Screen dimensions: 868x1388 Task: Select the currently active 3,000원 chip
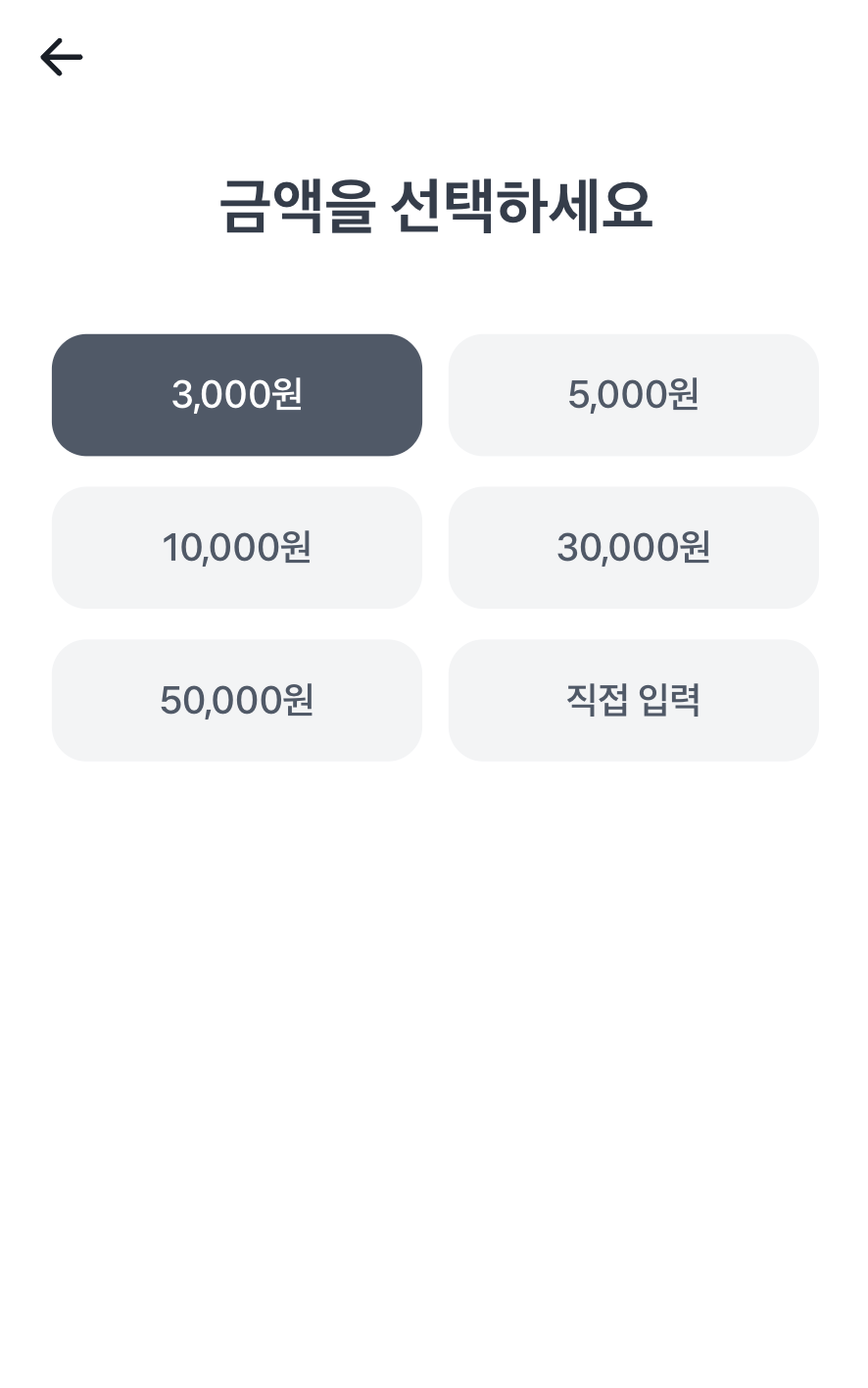(237, 395)
